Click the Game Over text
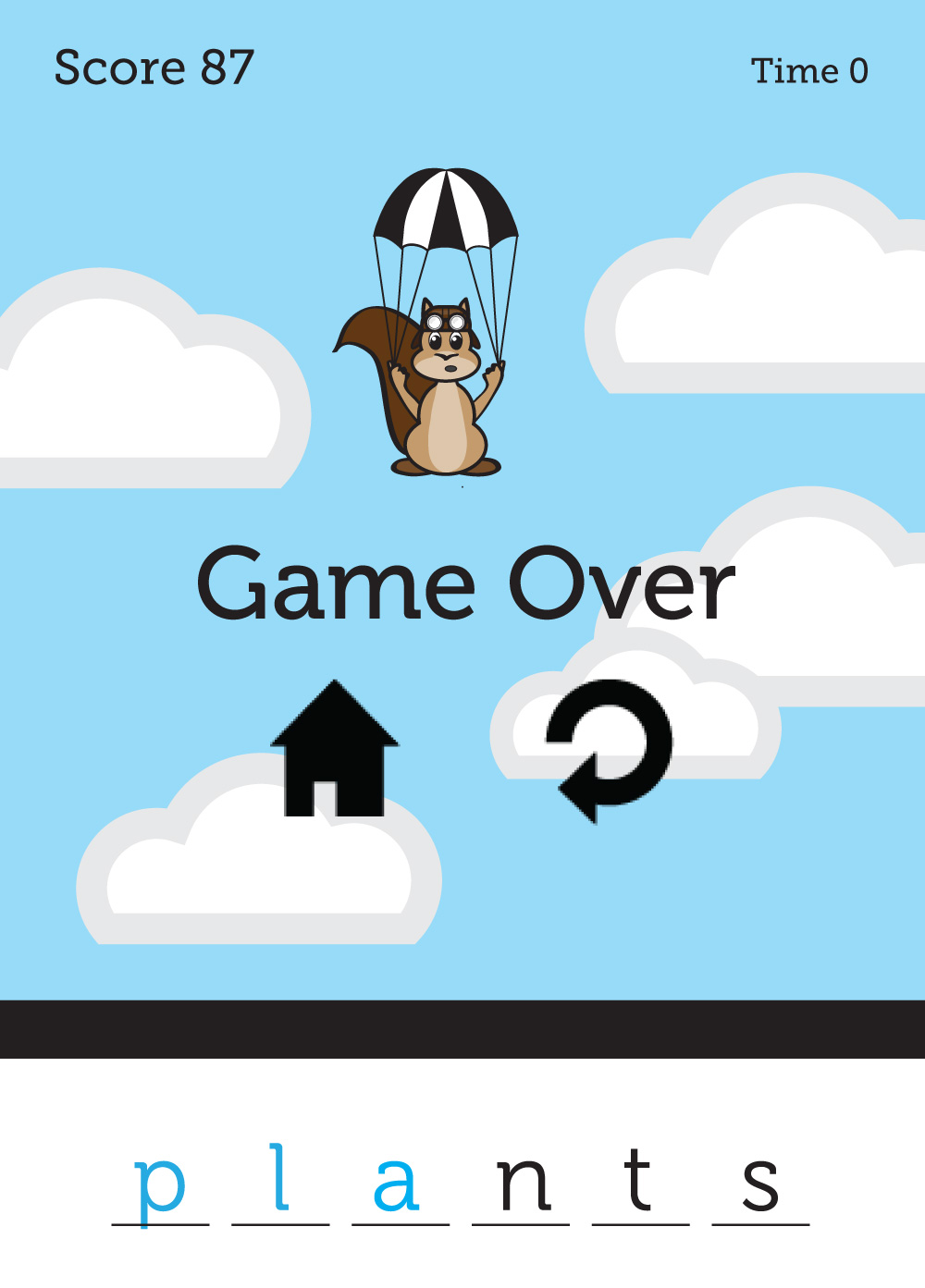Image resolution: width=925 pixels, height=1288 pixels. [462, 583]
